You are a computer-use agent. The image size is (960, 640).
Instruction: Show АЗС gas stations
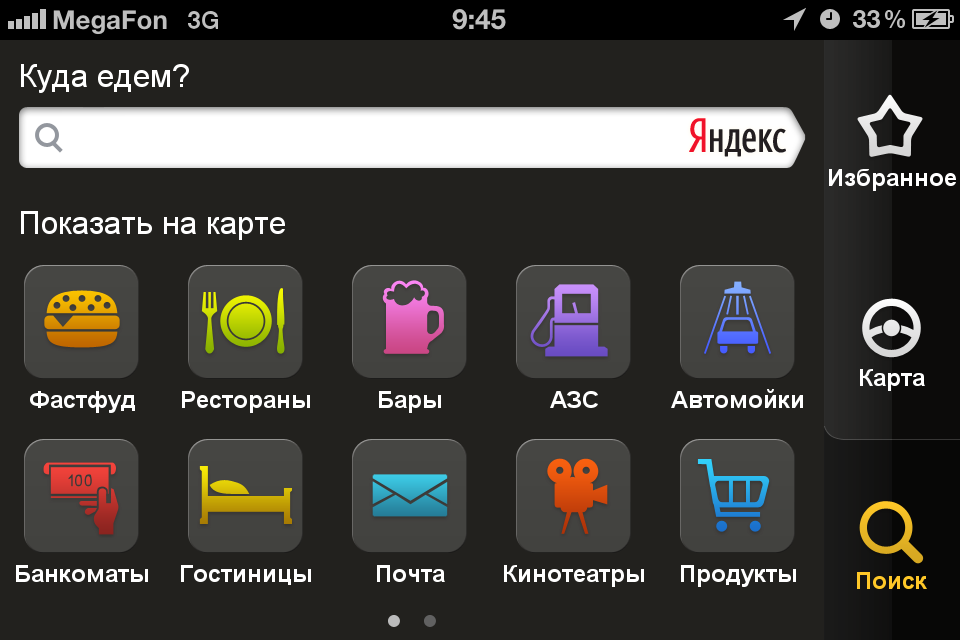pos(573,322)
